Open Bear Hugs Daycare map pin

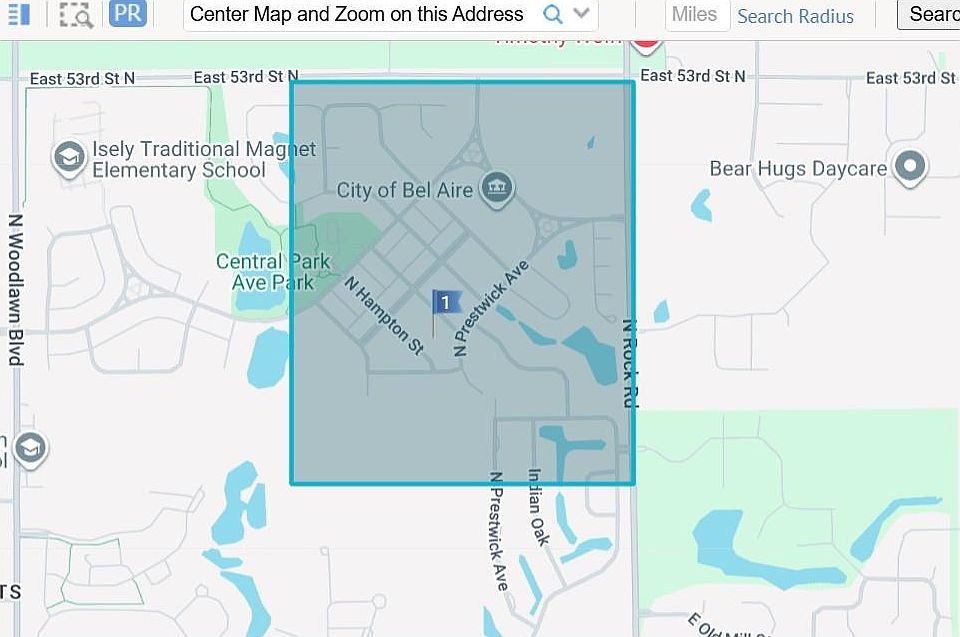click(911, 167)
